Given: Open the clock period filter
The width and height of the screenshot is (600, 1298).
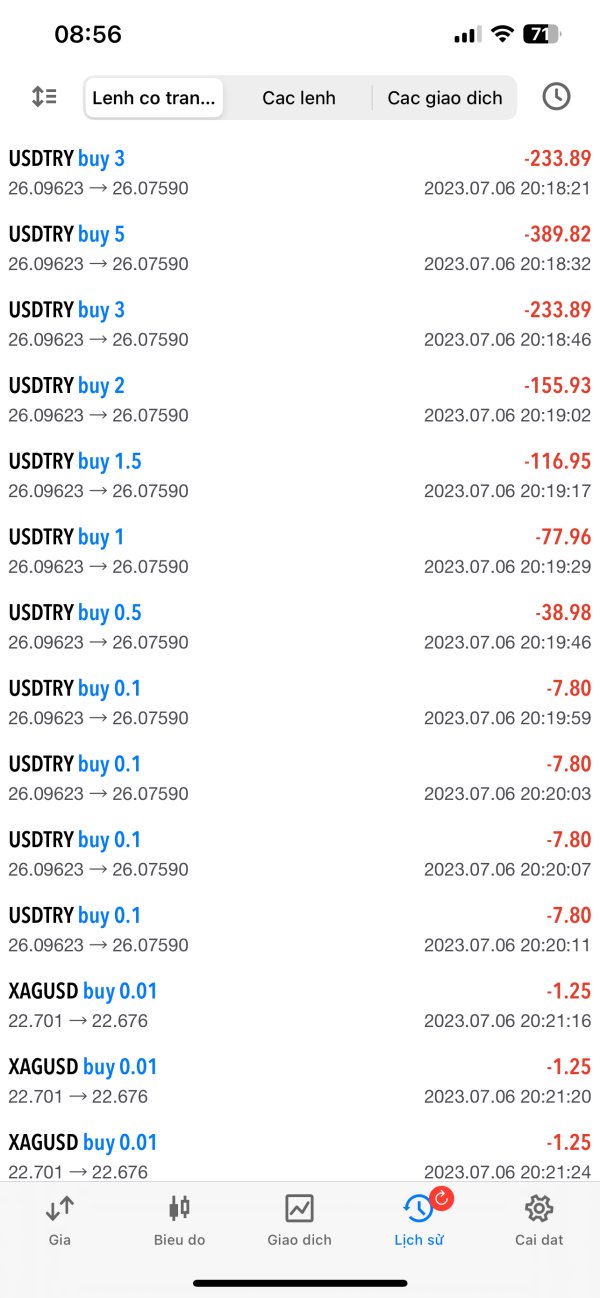Looking at the screenshot, I should click(x=556, y=97).
